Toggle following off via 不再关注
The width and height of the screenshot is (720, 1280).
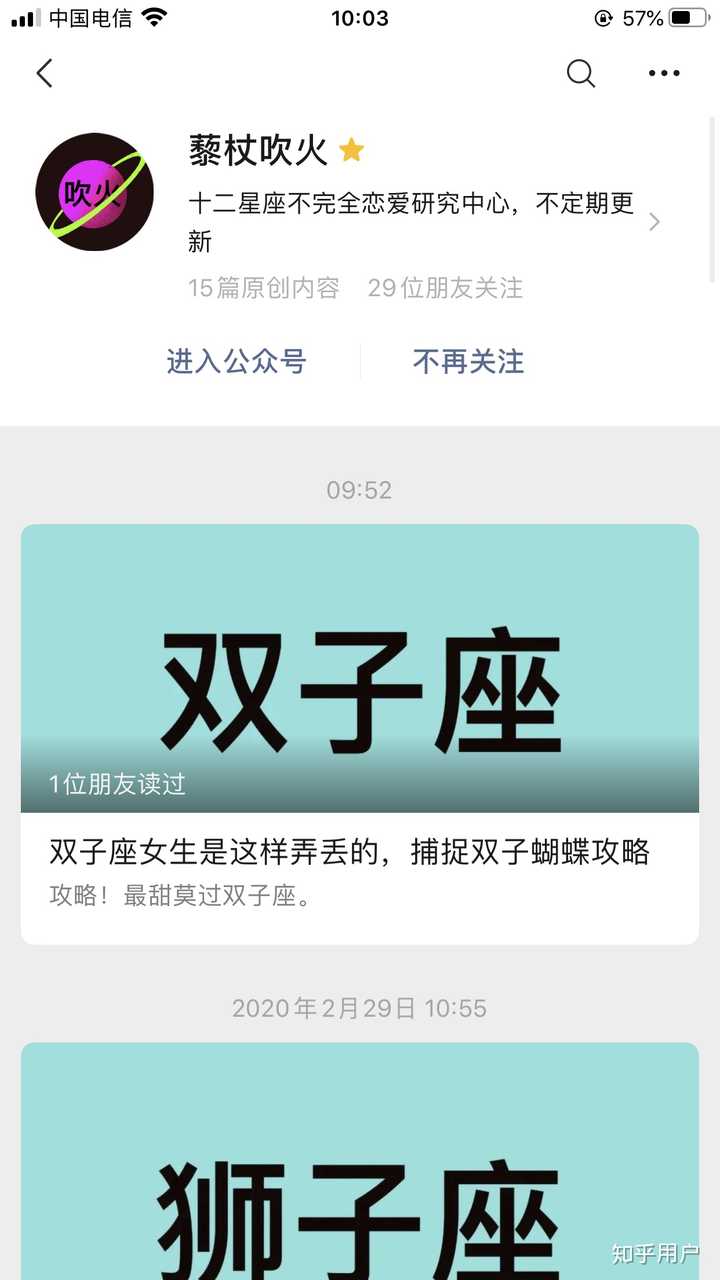click(x=468, y=362)
